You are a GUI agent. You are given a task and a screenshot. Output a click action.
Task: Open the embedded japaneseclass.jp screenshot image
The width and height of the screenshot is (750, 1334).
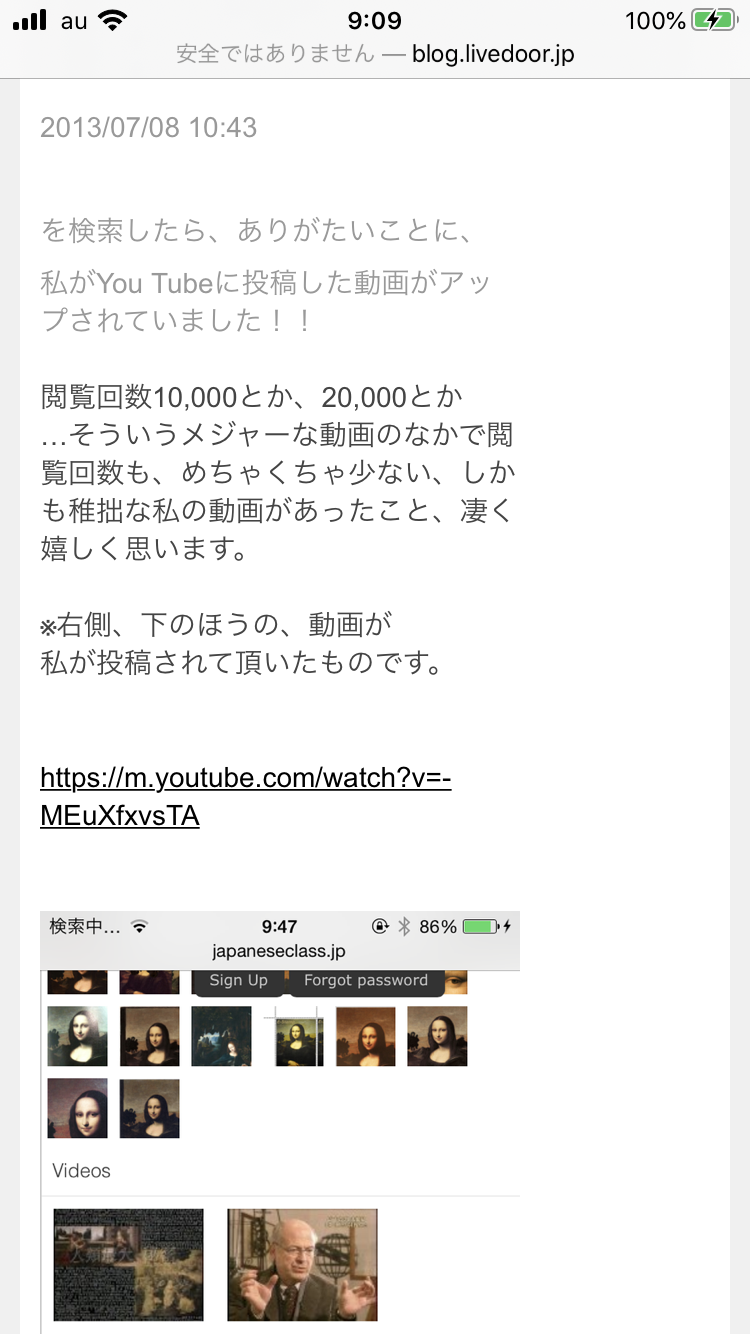(280, 1120)
